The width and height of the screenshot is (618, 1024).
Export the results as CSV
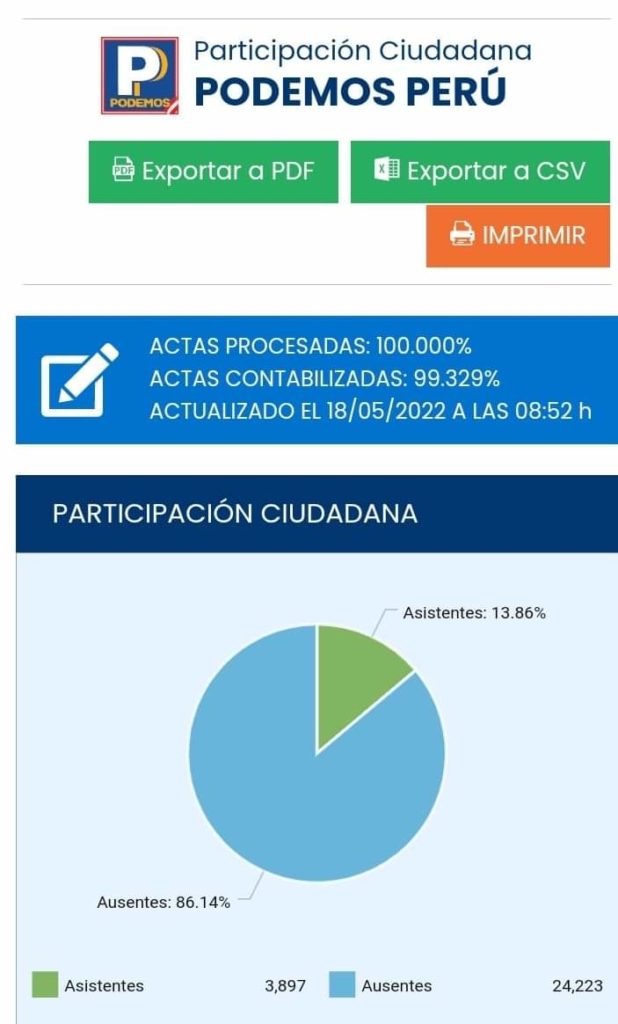tap(479, 171)
